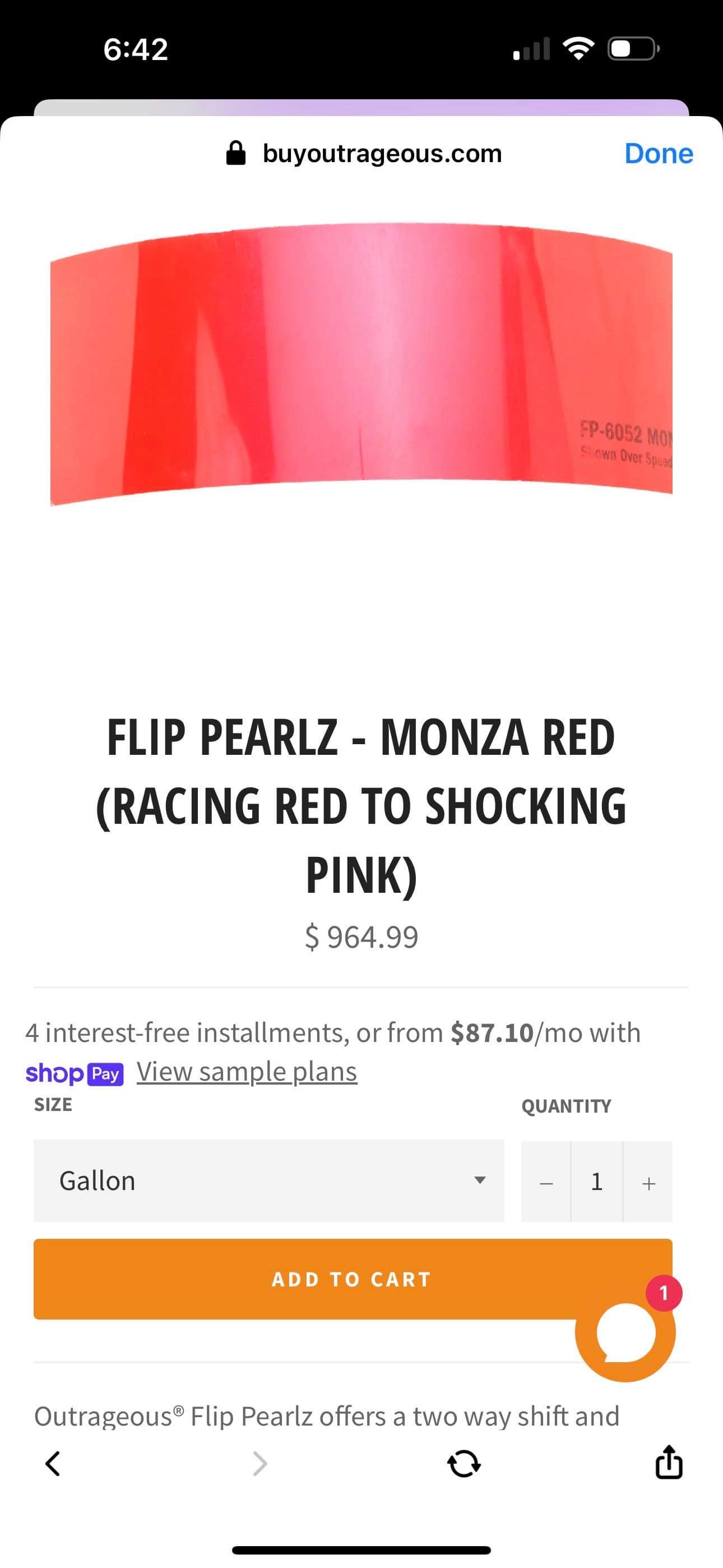Decrease quantity with the minus button

click(x=546, y=1182)
